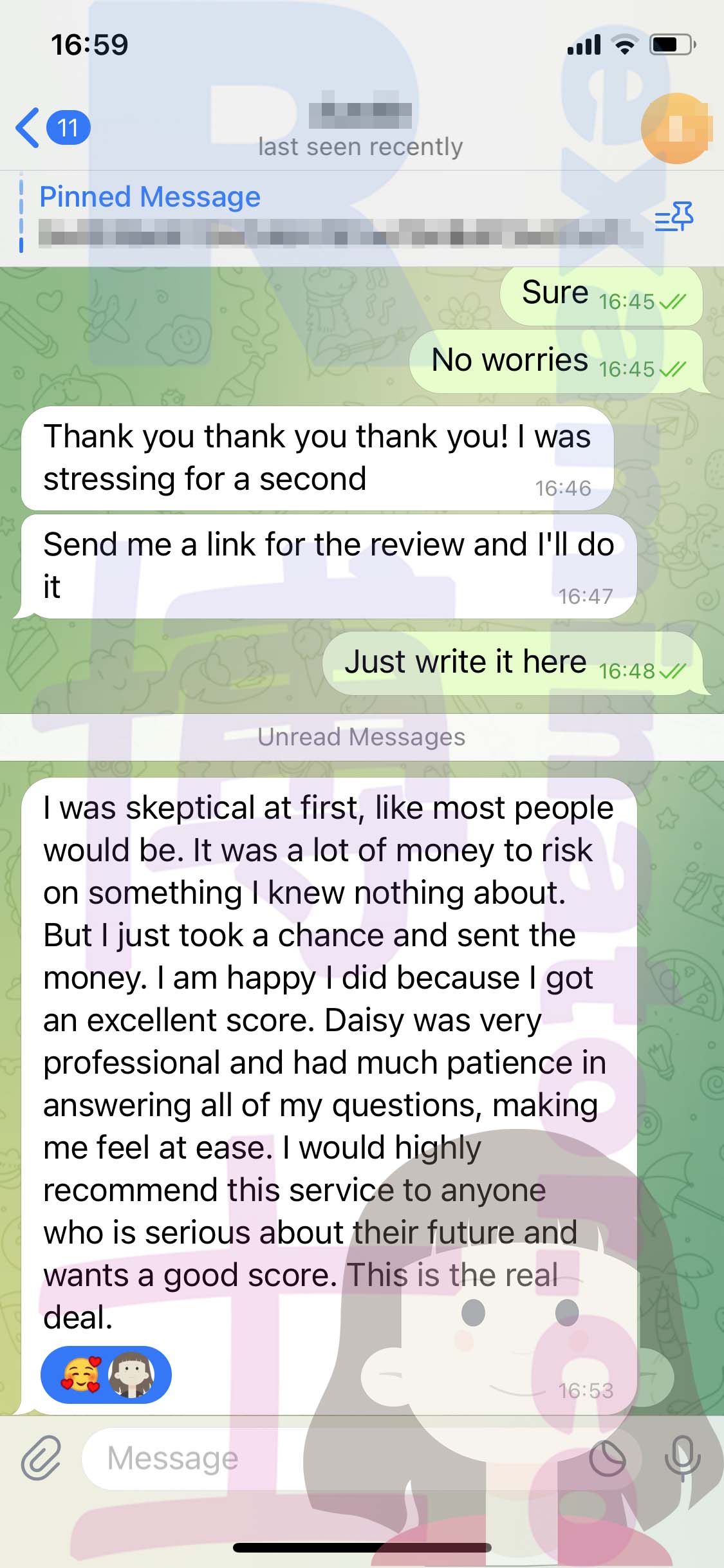Focus the Message input field
Screen dimensions: 724x1568
(x=360, y=1458)
